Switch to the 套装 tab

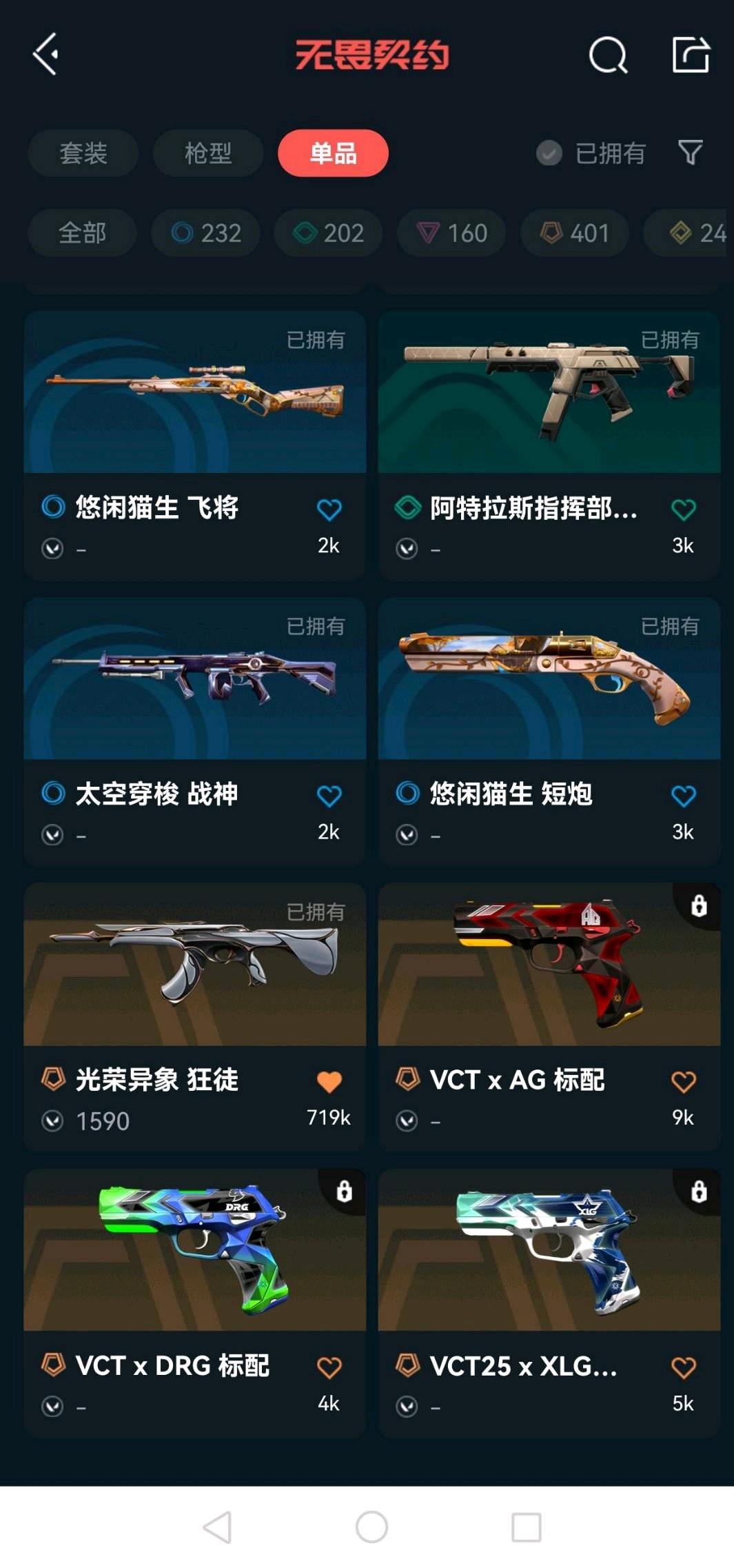pyautogui.click(x=83, y=153)
